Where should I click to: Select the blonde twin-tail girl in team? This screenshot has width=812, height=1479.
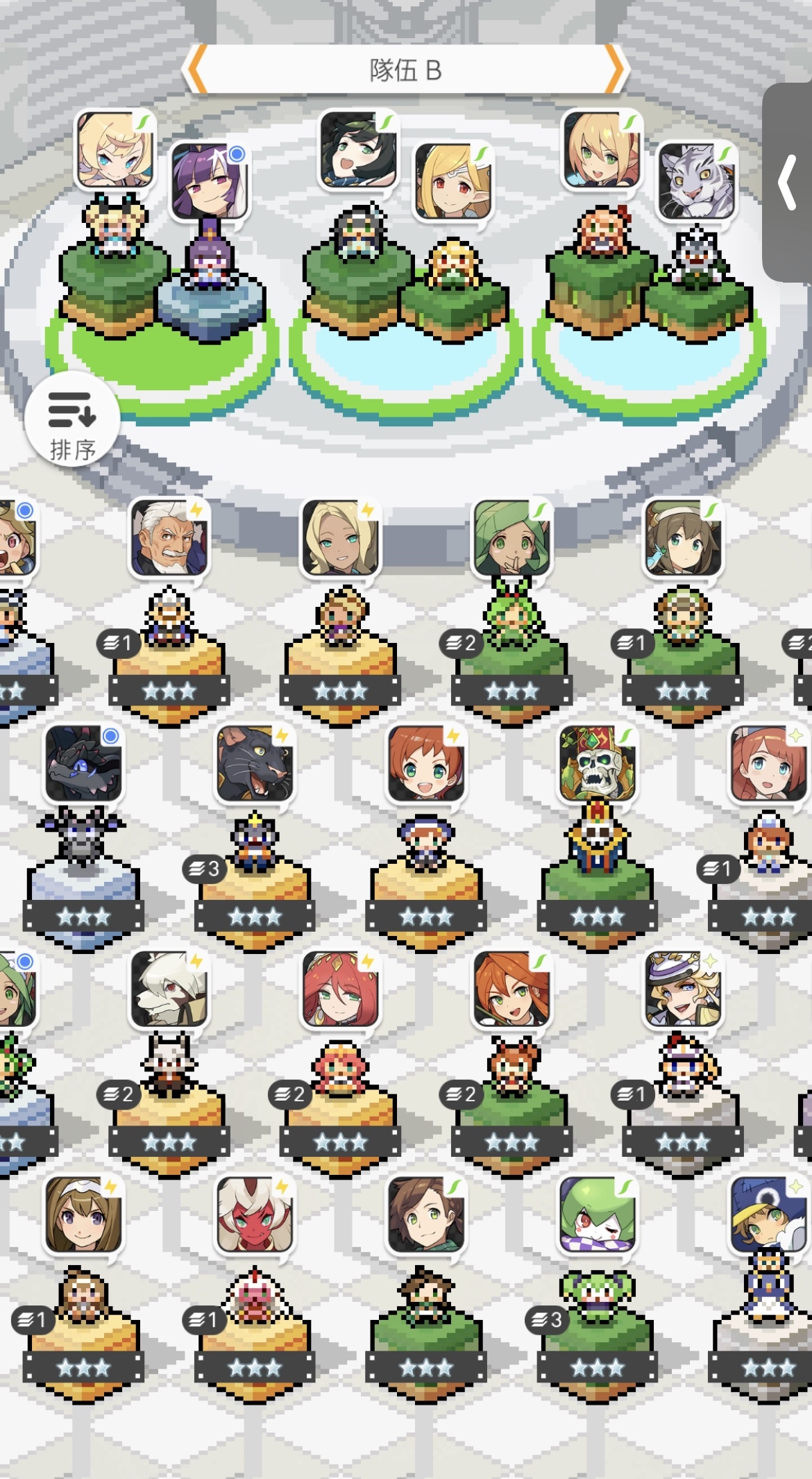115,150
